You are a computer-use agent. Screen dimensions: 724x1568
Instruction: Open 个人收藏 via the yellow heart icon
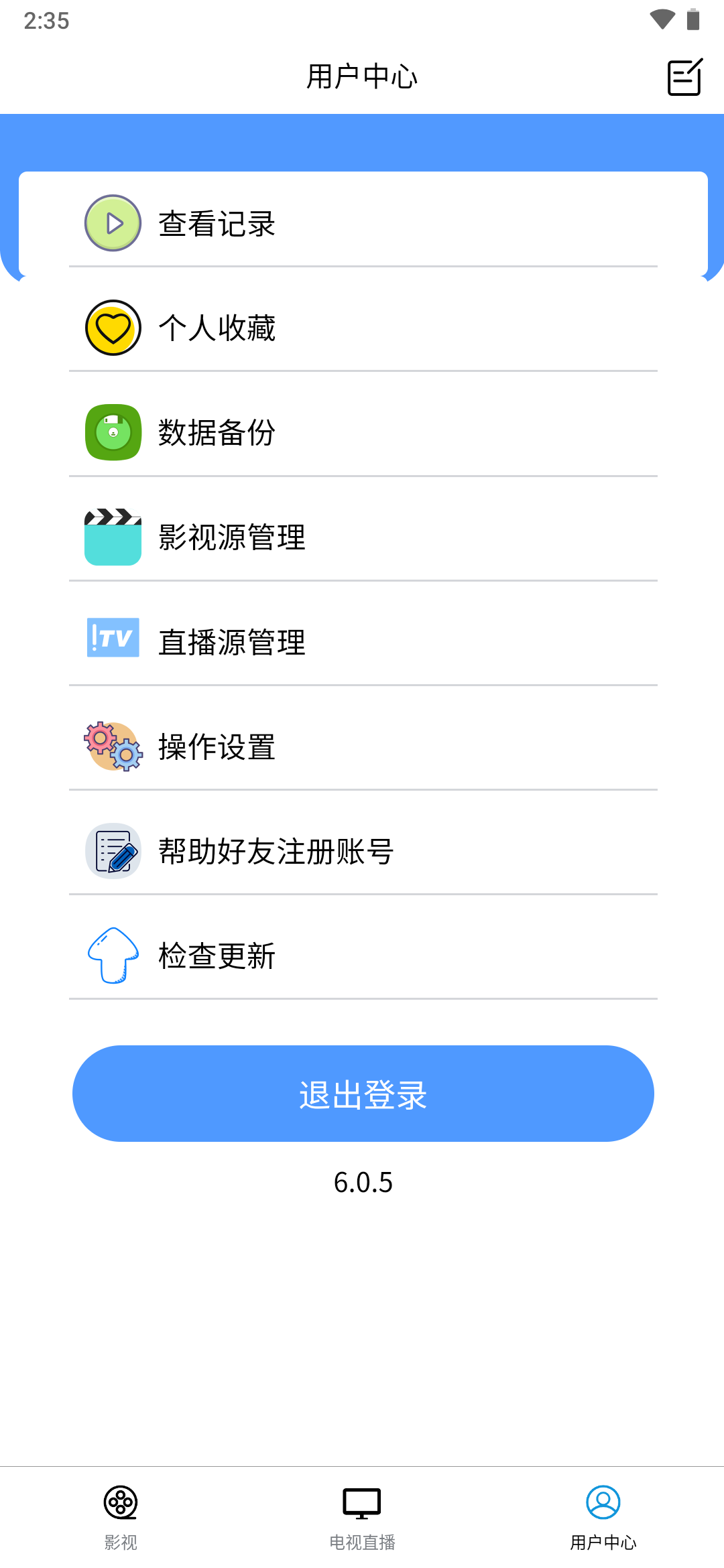coord(112,328)
